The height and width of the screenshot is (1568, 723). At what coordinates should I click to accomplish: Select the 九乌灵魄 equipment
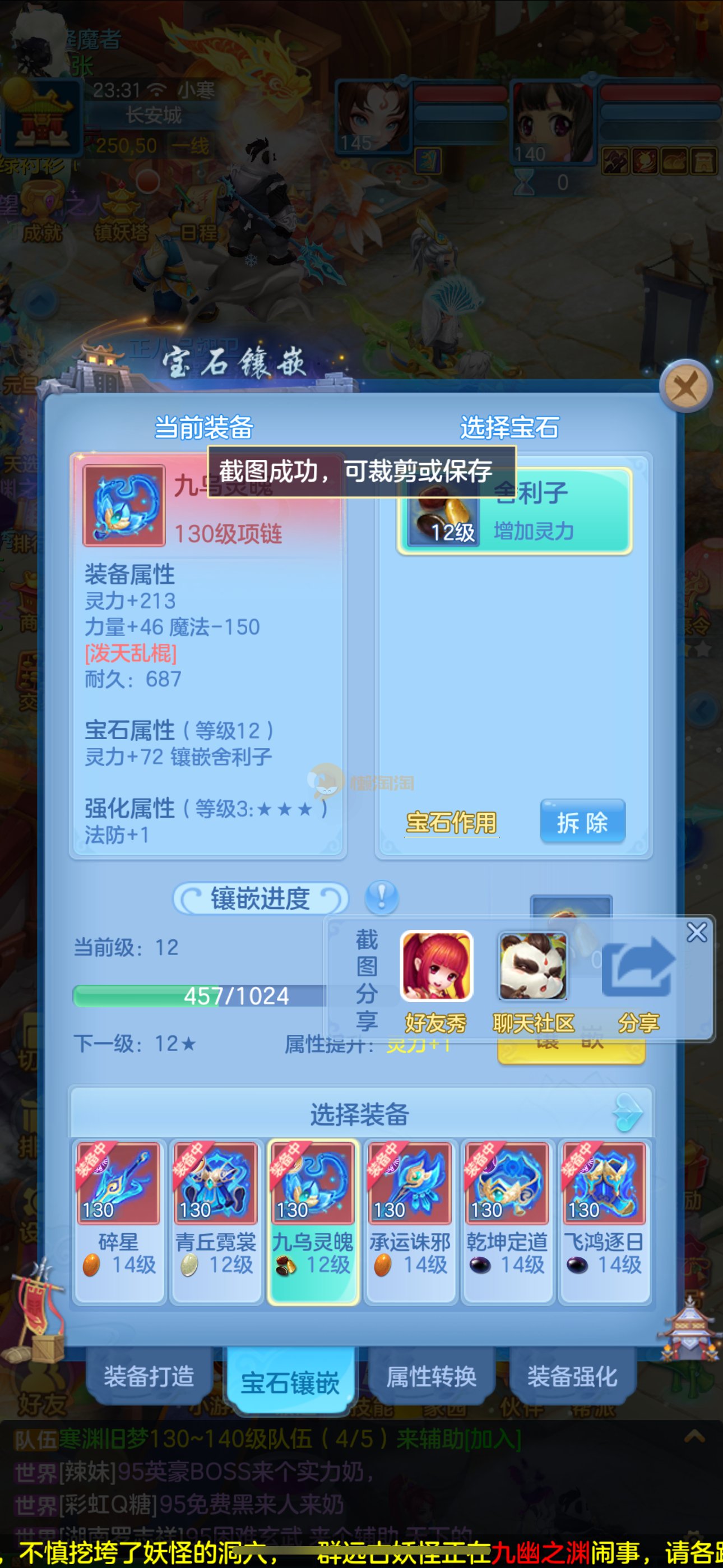pos(313,1220)
